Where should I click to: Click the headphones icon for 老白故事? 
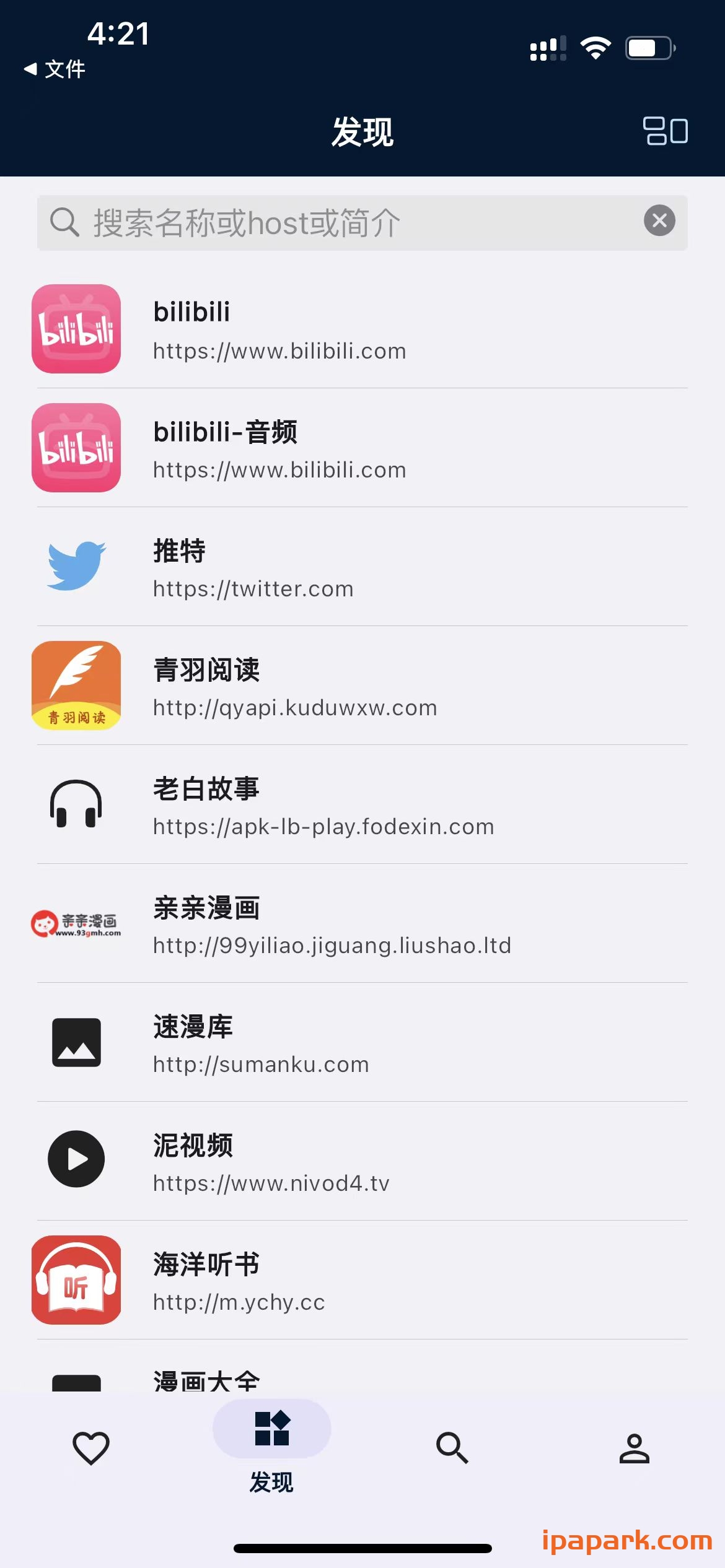point(76,805)
